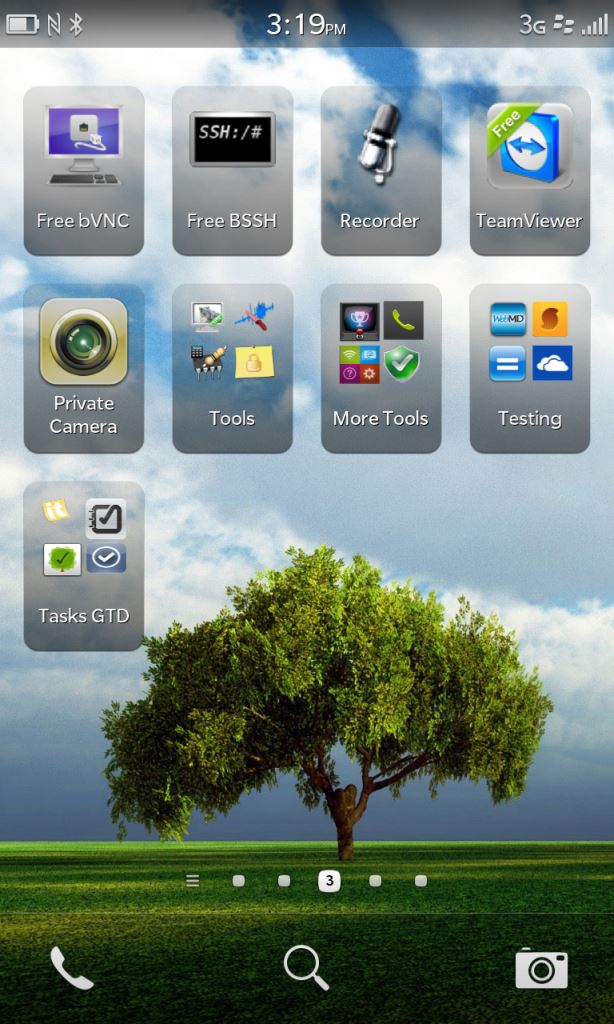Image resolution: width=614 pixels, height=1024 pixels.
Task: Tap the phone icon in the dock
Action: pyautogui.click(x=72, y=968)
